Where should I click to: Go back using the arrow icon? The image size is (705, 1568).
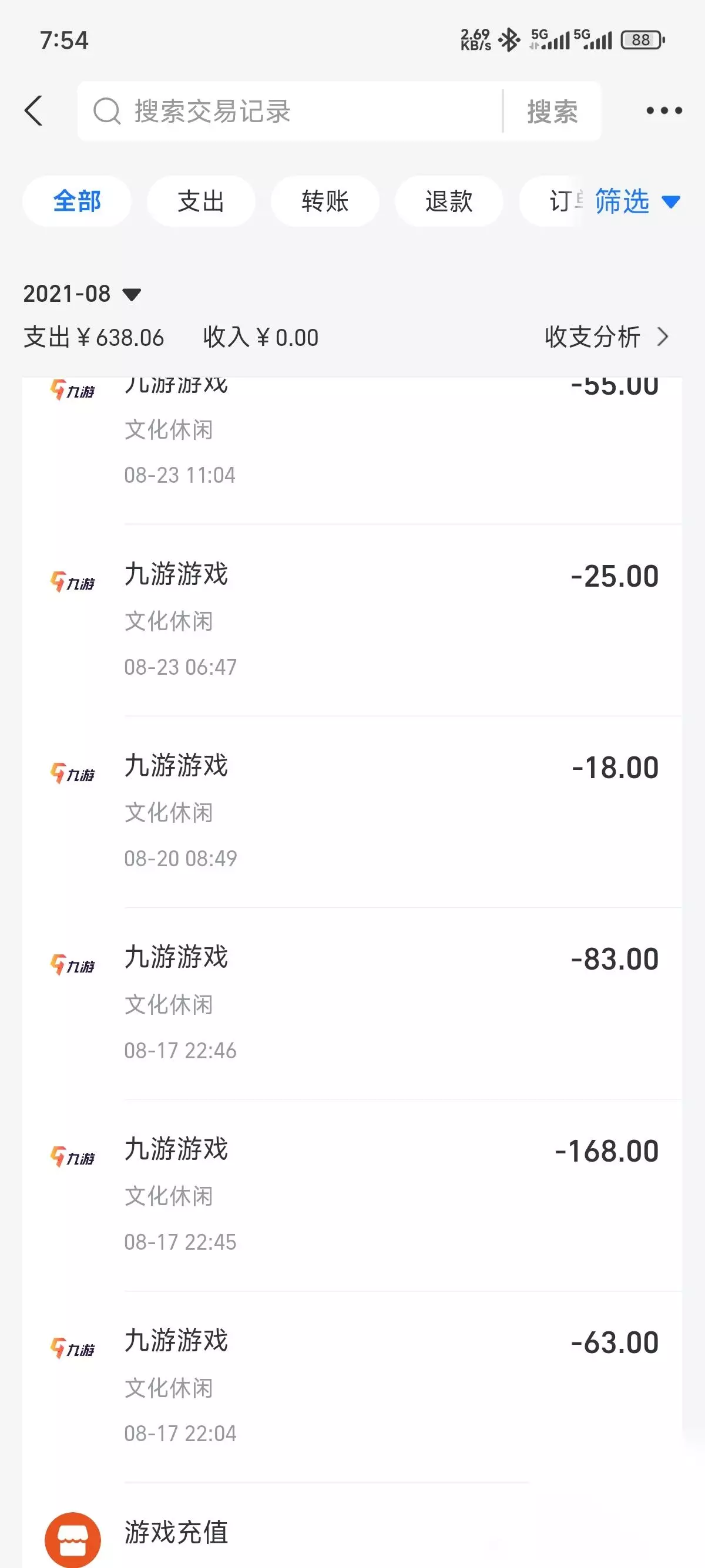click(34, 111)
